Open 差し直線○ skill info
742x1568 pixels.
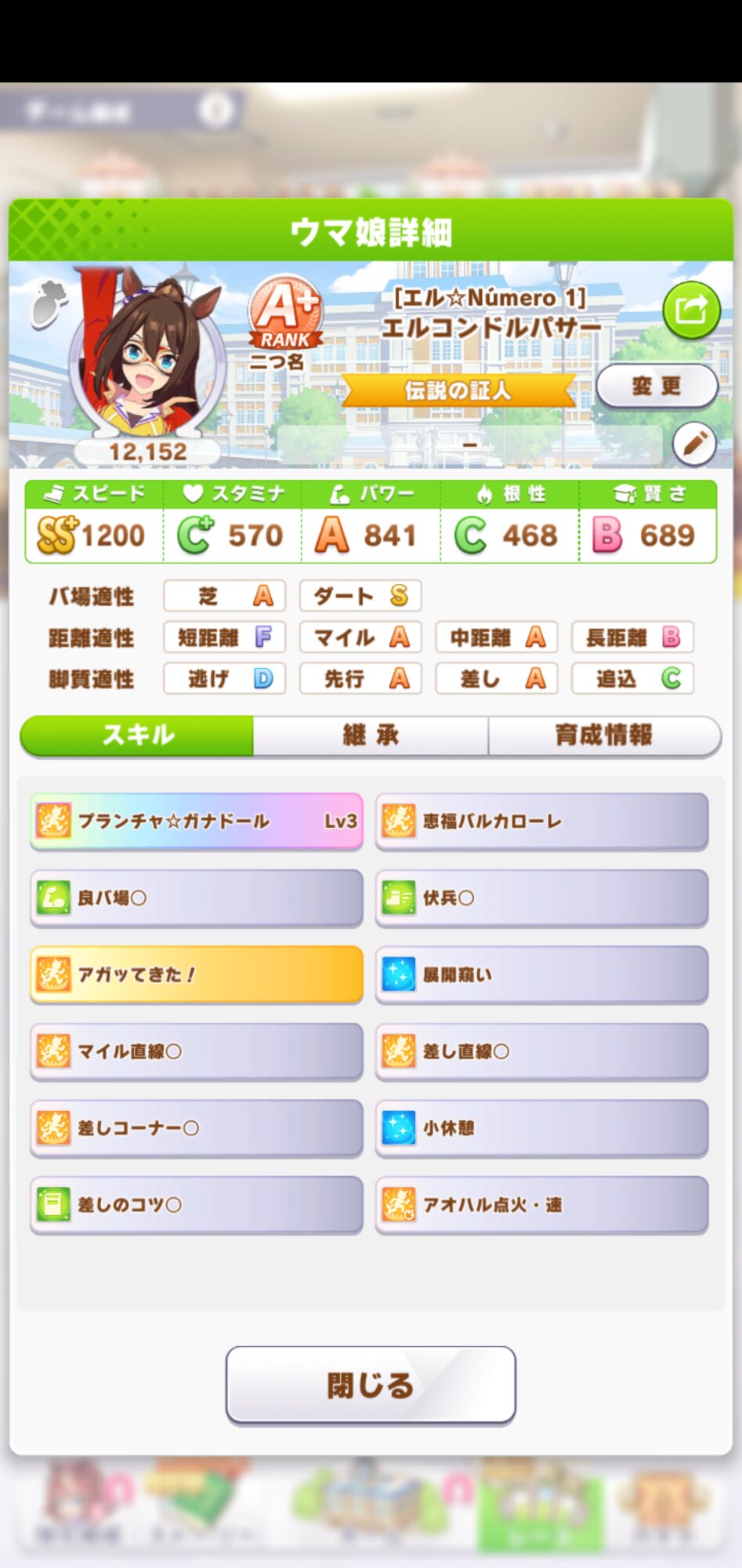click(x=542, y=1051)
